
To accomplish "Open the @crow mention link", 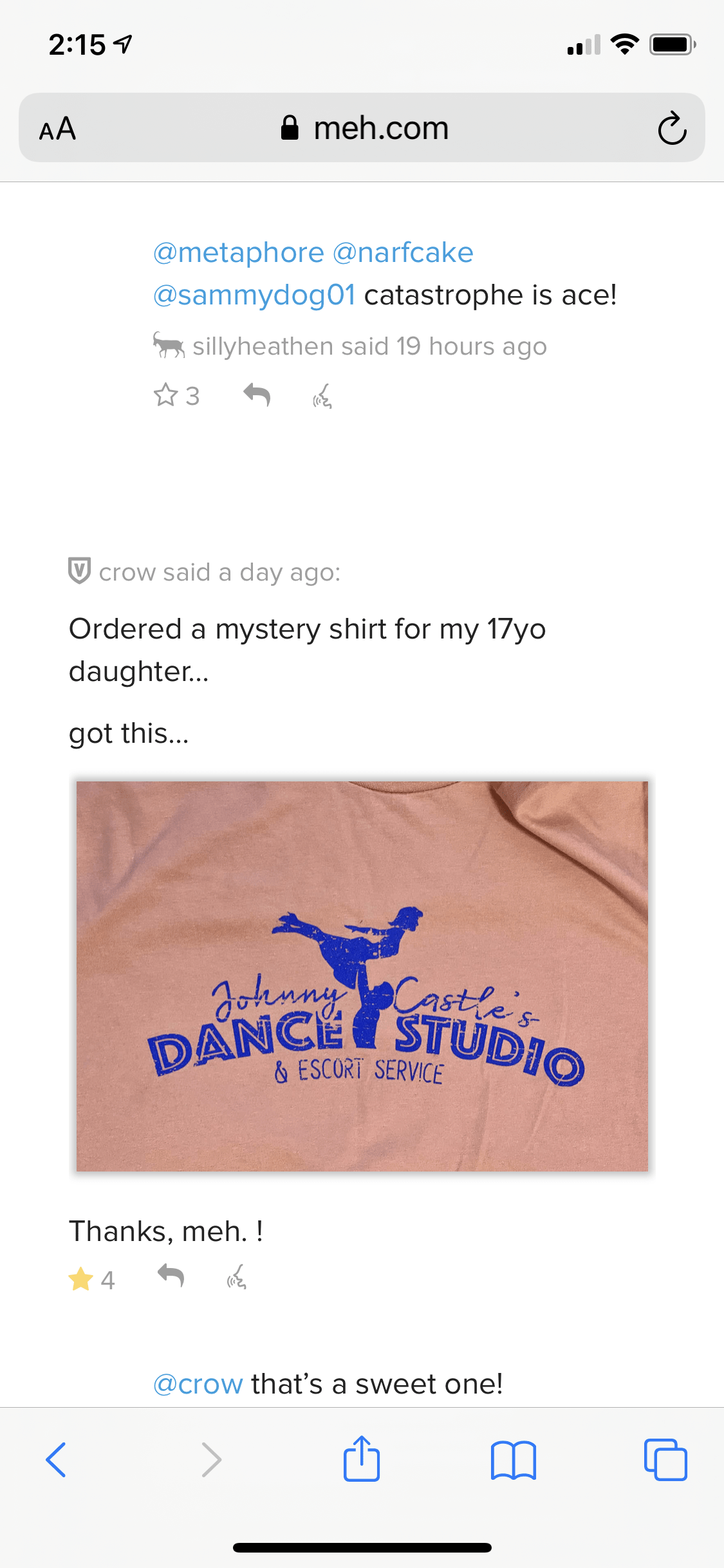I will [x=198, y=1384].
